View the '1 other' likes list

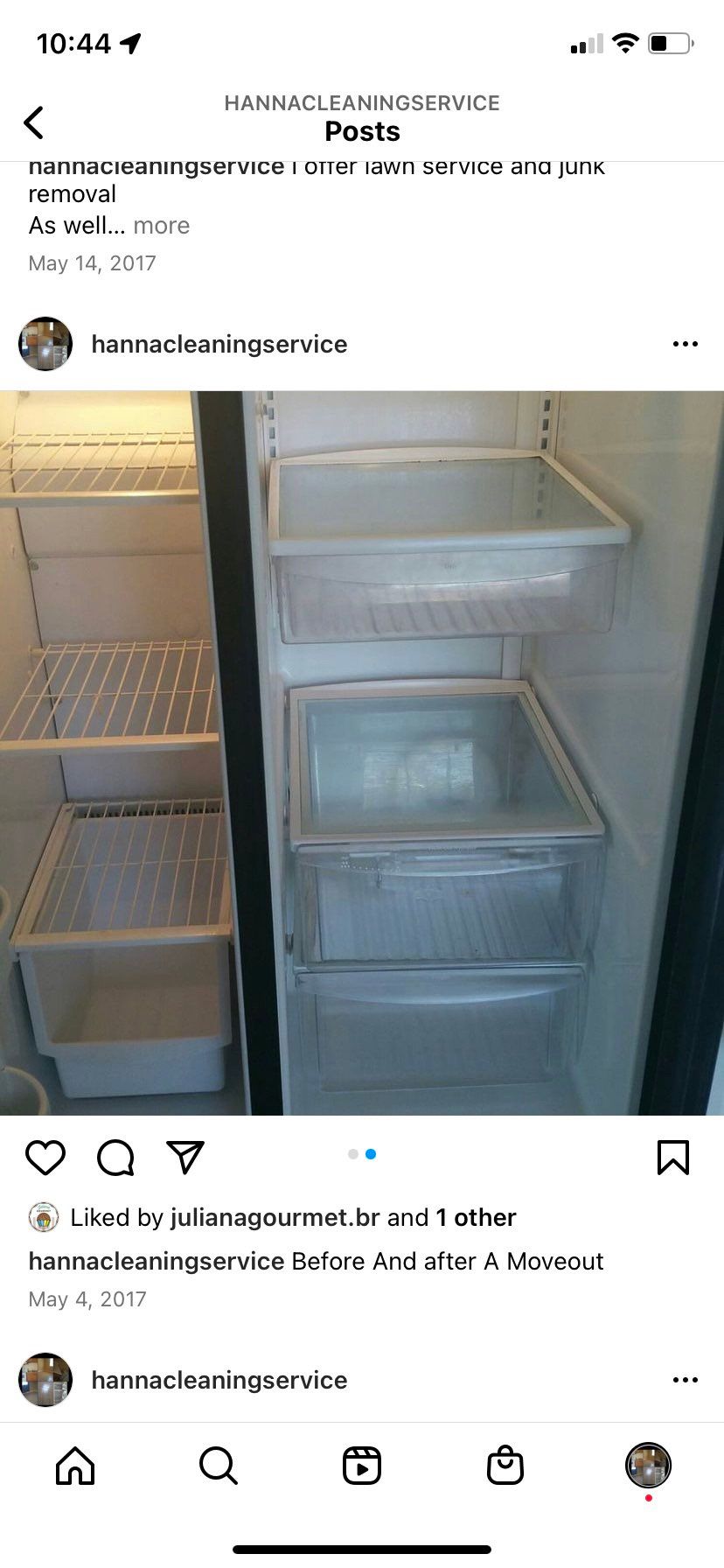(476, 1217)
